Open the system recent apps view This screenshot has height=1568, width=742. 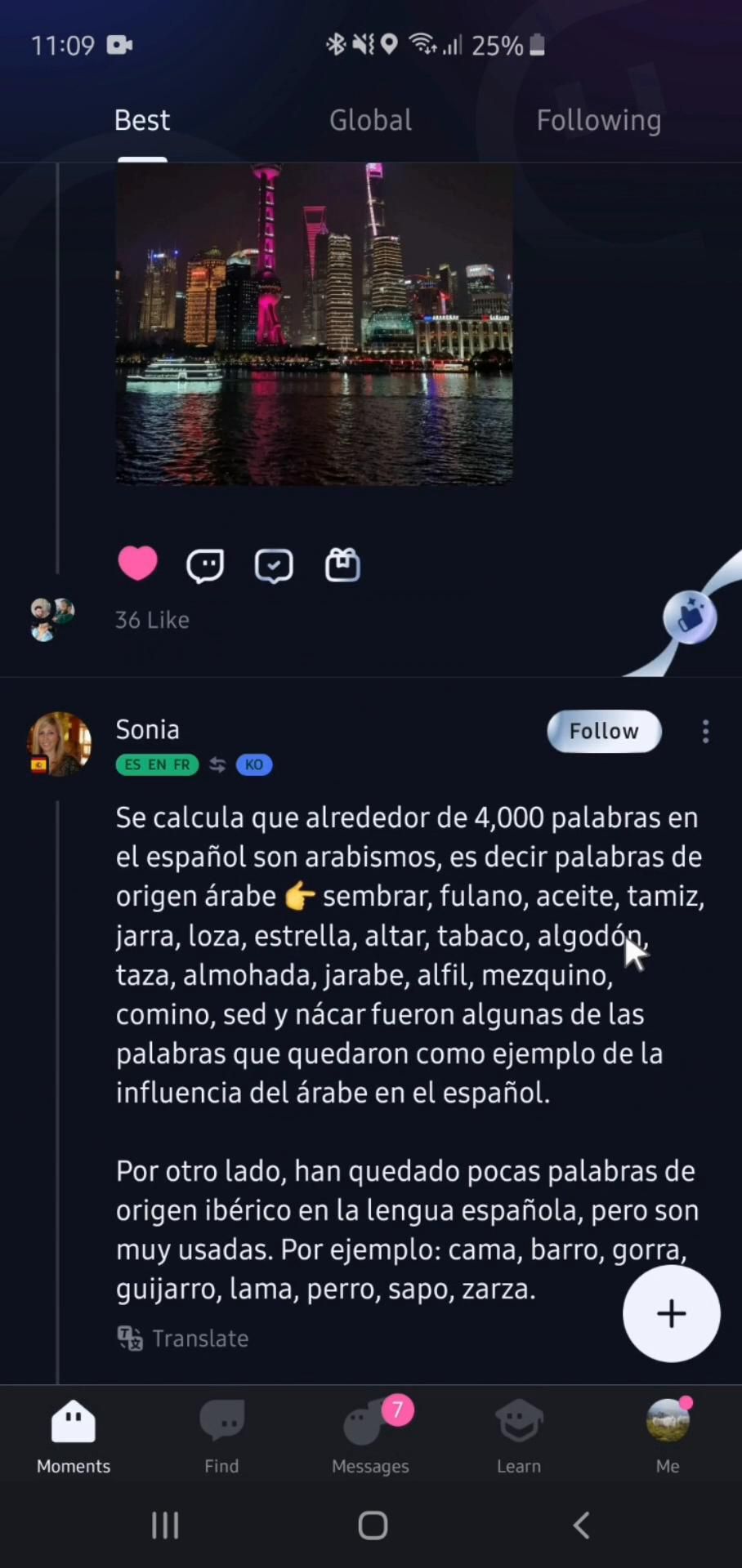pos(165,1525)
